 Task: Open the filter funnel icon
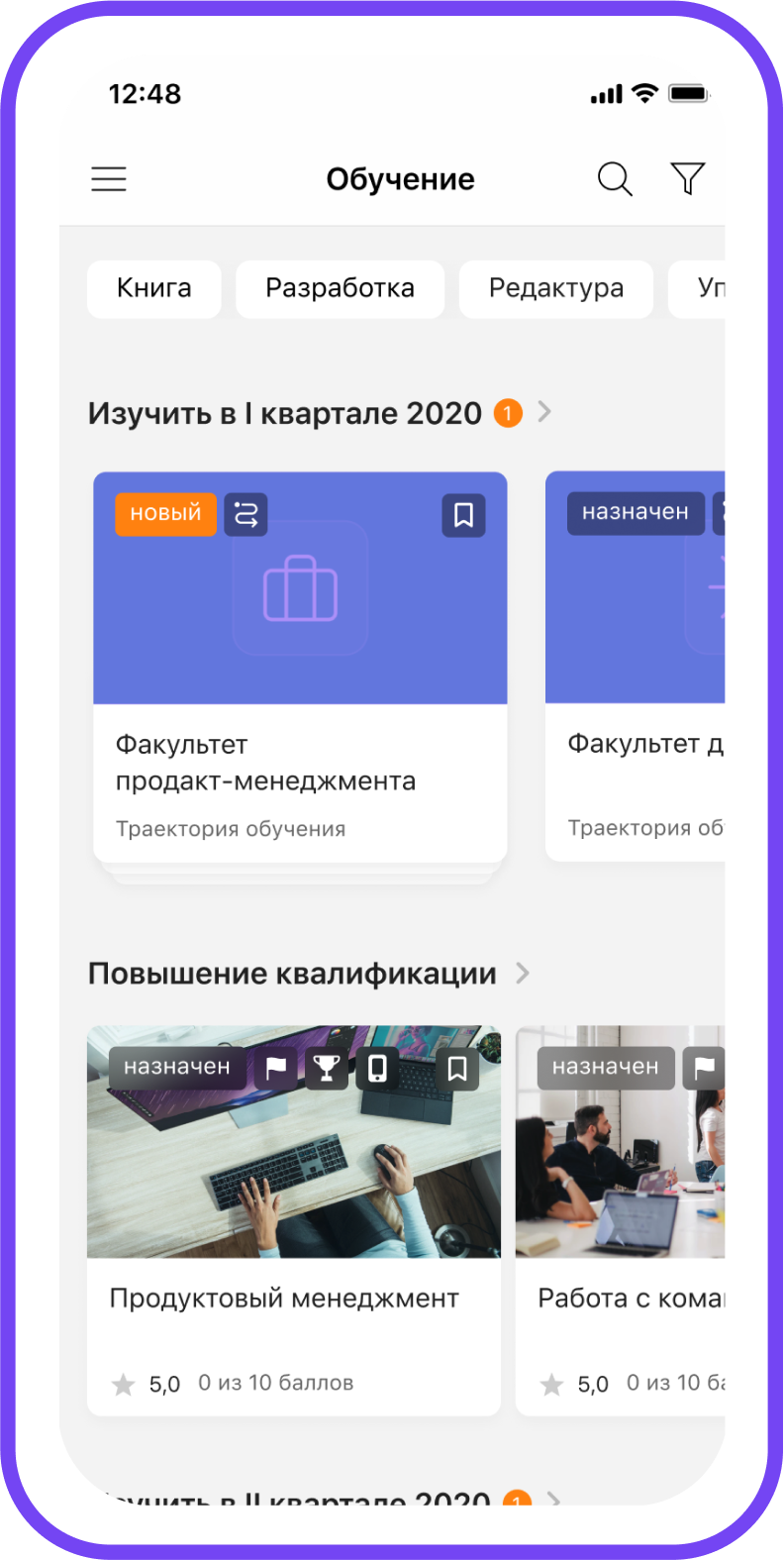(x=688, y=178)
